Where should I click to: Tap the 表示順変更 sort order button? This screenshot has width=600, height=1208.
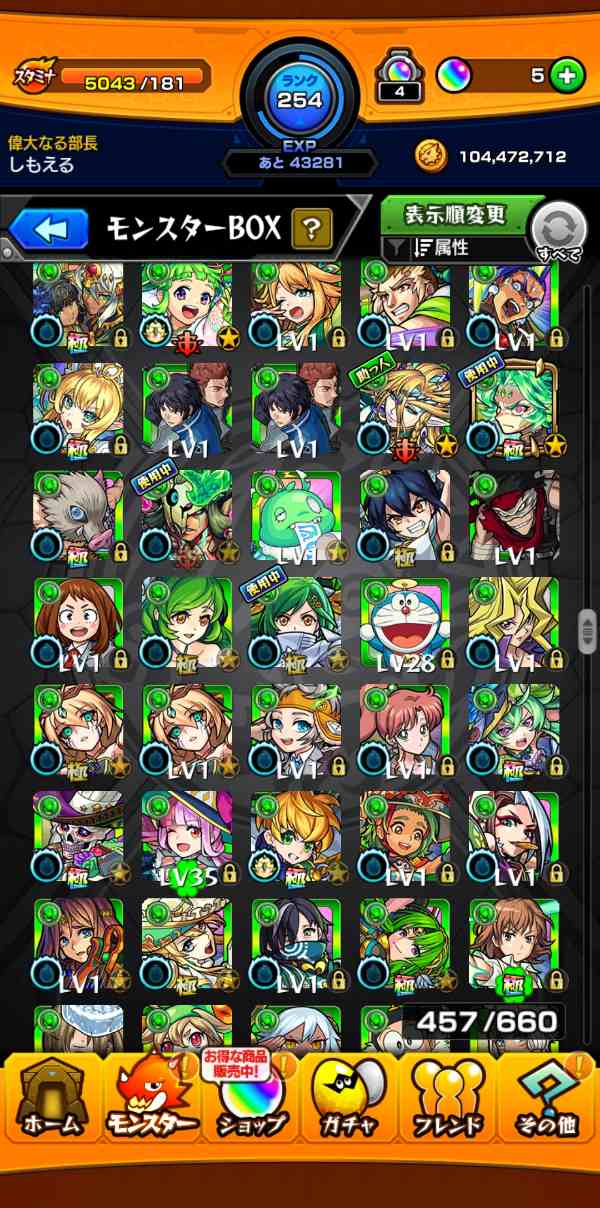click(457, 214)
